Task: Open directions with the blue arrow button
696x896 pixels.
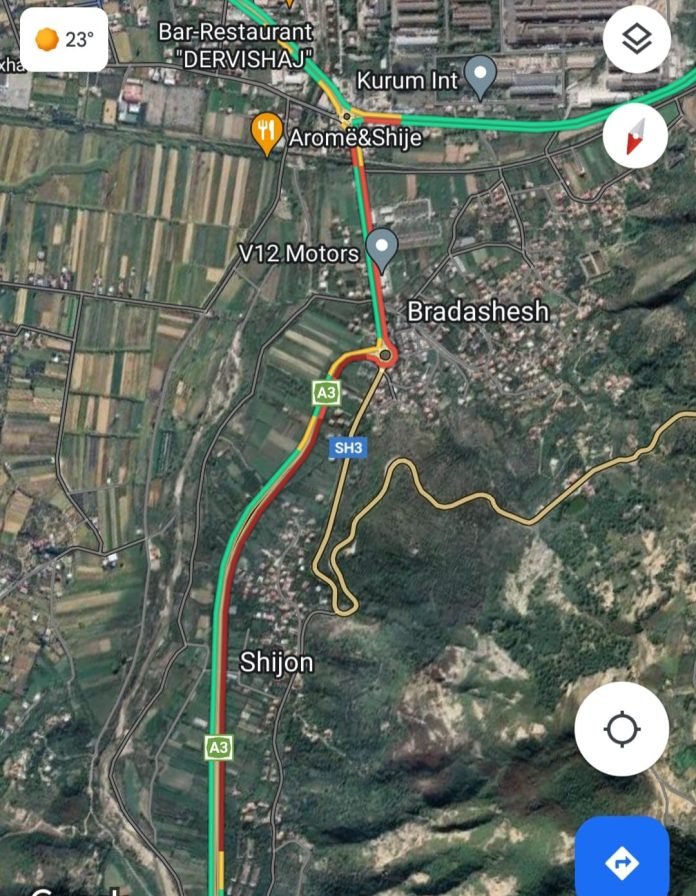Action: pyautogui.click(x=622, y=860)
